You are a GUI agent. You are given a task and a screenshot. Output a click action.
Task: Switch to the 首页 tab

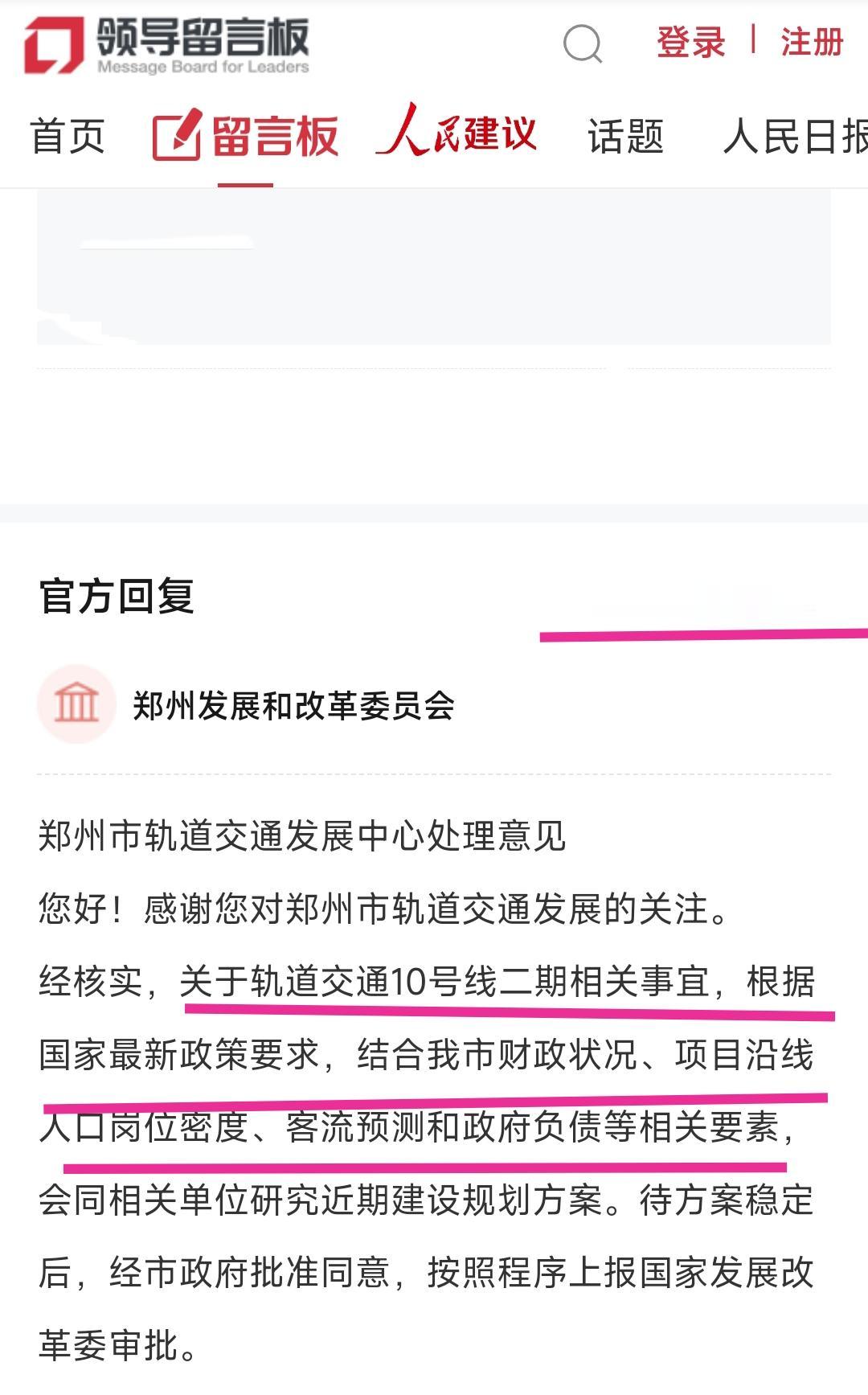(68, 137)
